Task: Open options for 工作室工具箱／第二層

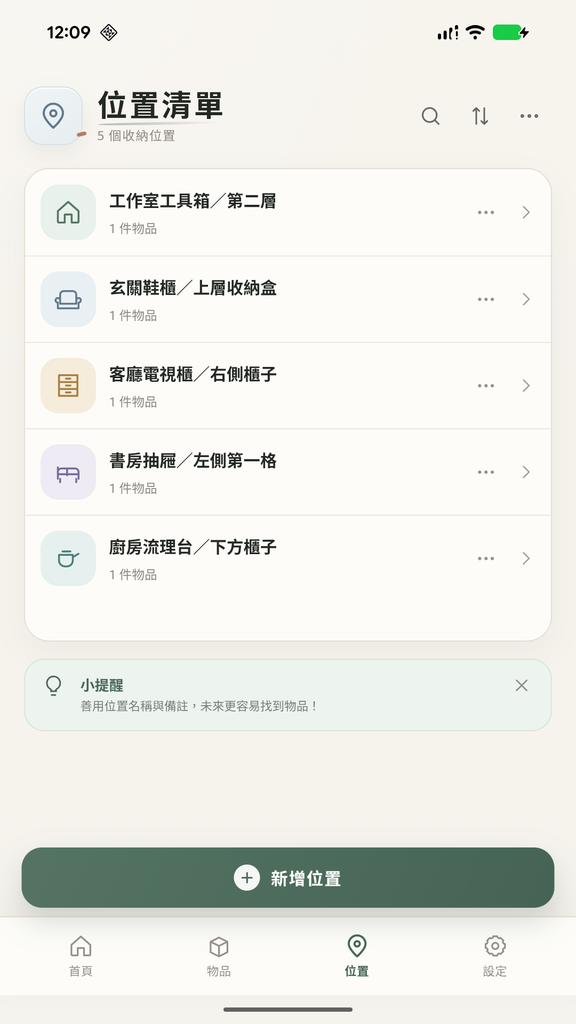Action: click(485, 212)
